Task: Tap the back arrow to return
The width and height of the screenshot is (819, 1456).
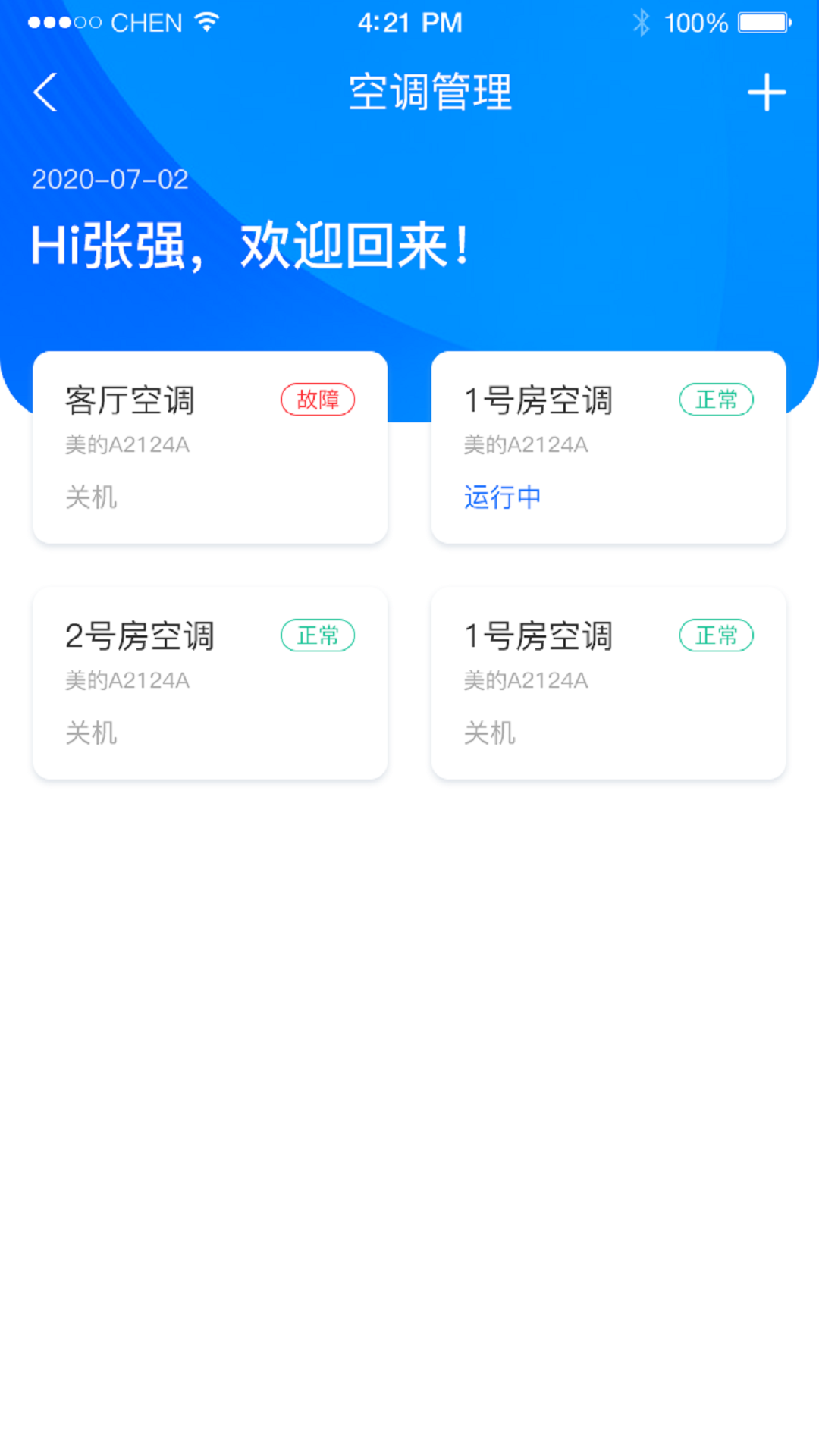Action: click(x=44, y=93)
